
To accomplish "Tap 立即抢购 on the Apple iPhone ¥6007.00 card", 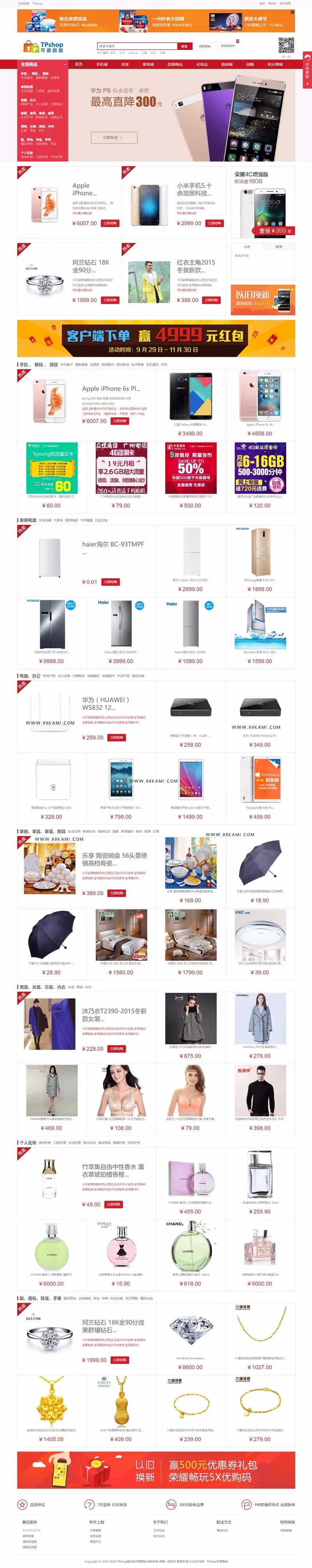I will pos(110,223).
